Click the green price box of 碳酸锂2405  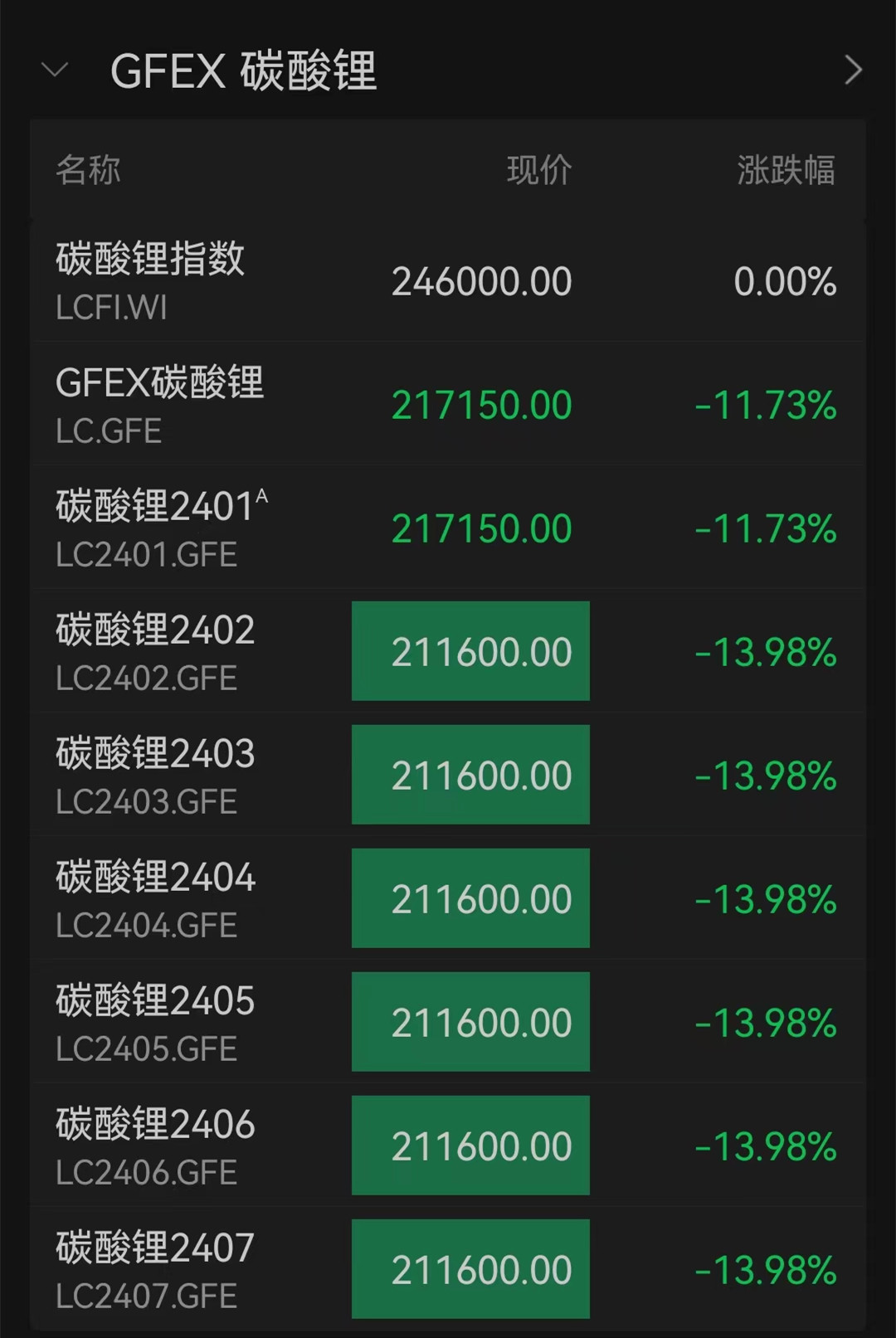(470, 1021)
